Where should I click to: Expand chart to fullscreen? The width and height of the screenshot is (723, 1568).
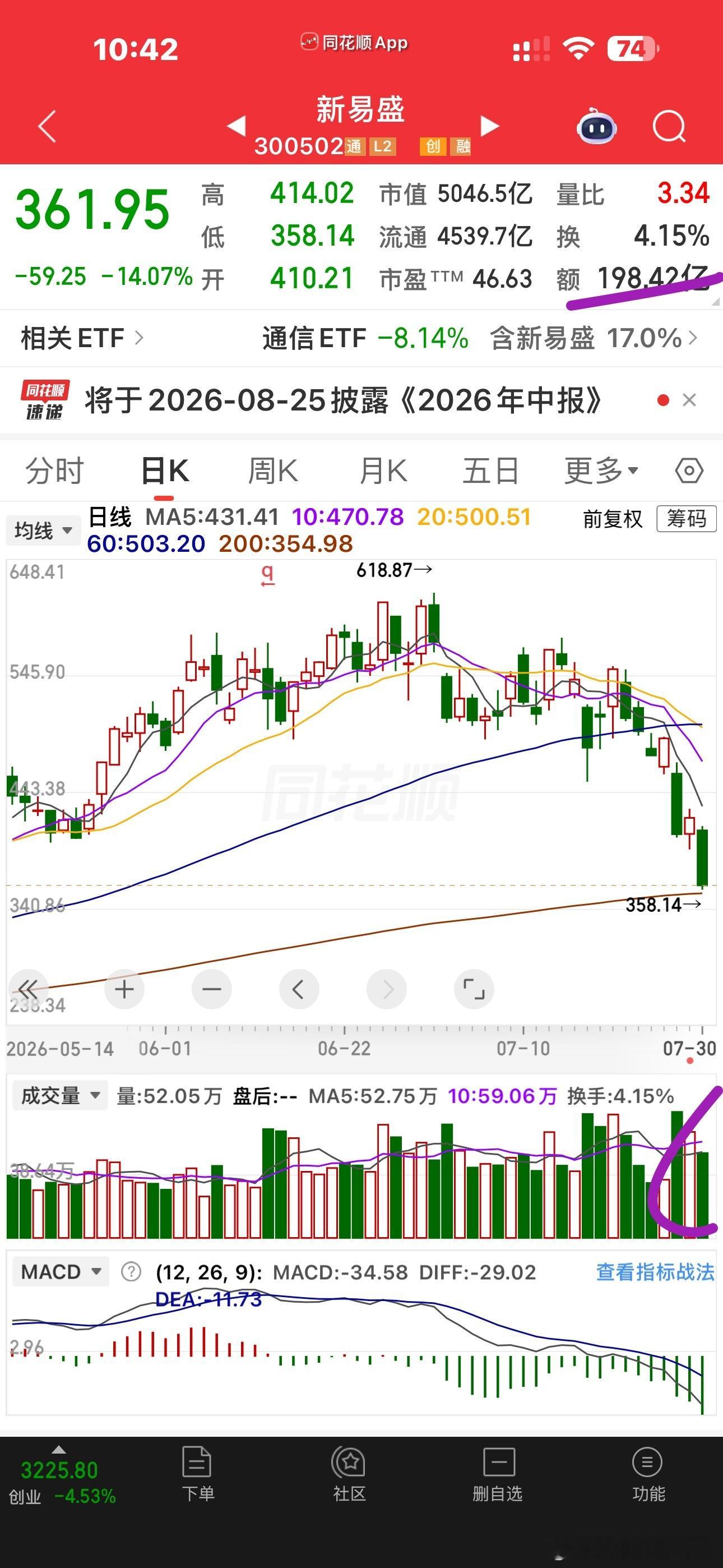click(x=474, y=989)
